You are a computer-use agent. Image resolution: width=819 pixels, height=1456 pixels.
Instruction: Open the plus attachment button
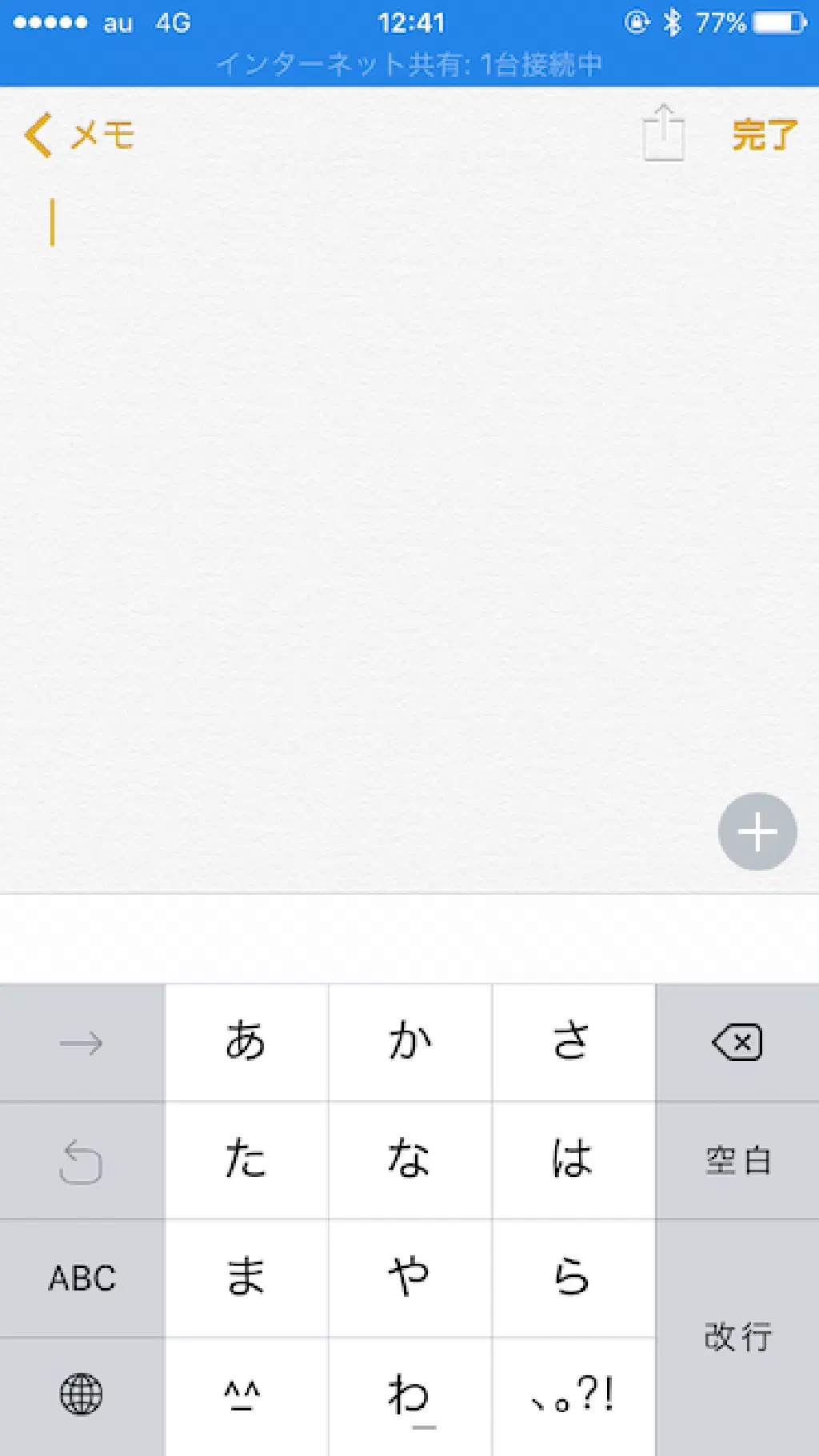(757, 832)
